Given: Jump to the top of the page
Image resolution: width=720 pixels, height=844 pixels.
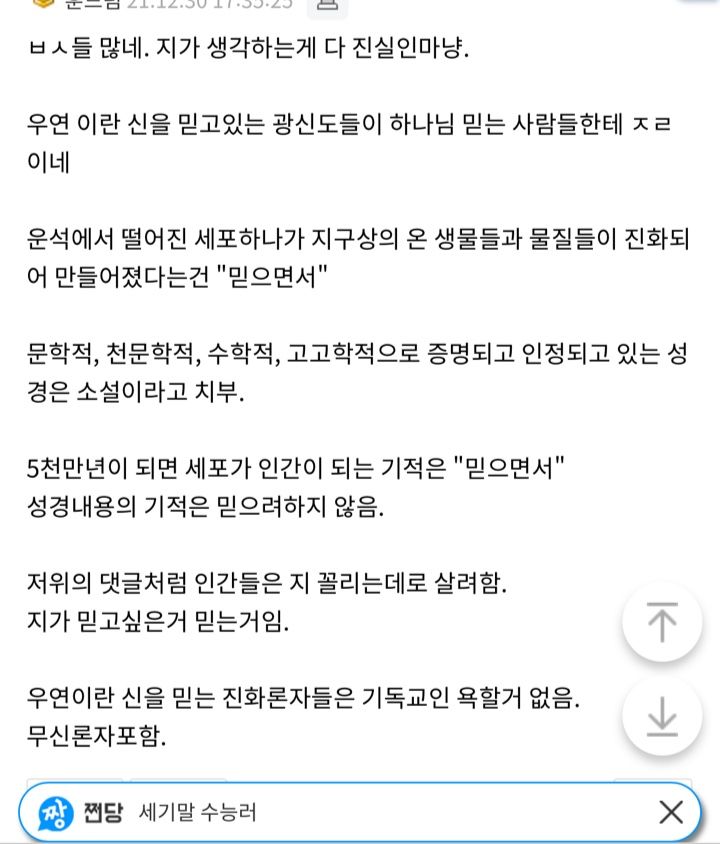Looking at the screenshot, I should point(662,622).
